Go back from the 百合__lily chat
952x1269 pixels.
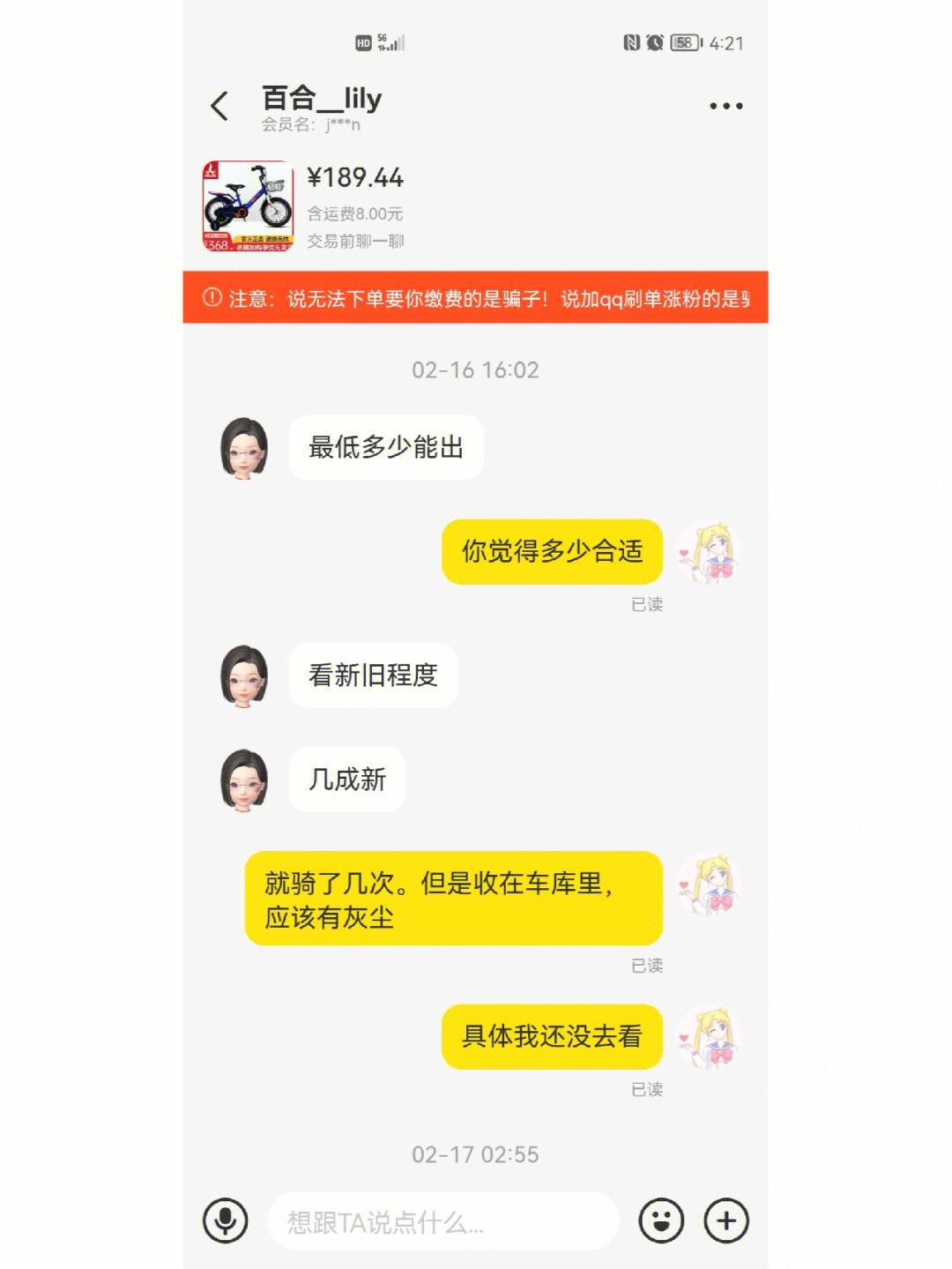tap(219, 106)
